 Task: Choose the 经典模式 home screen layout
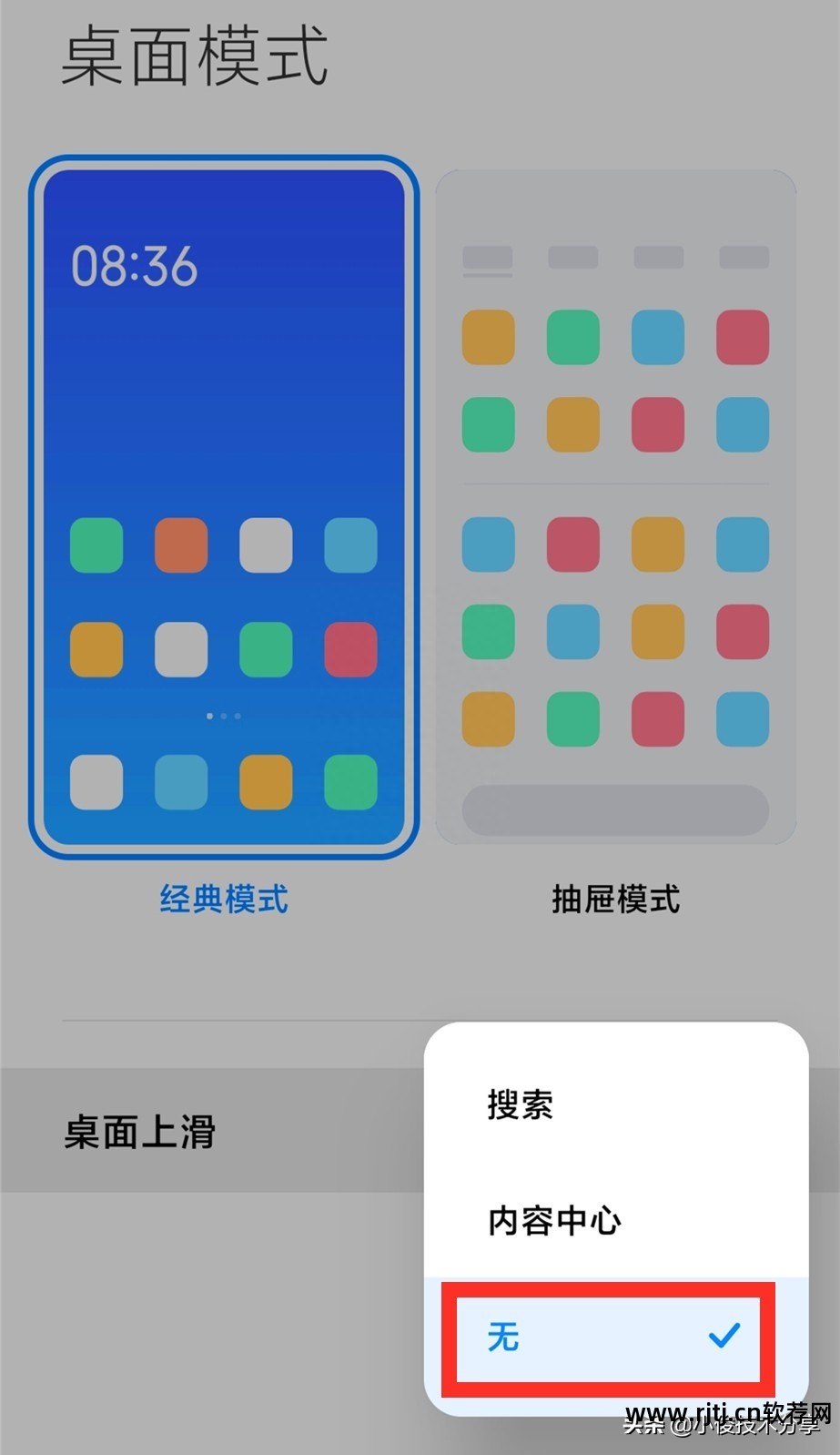(x=224, y=508)
